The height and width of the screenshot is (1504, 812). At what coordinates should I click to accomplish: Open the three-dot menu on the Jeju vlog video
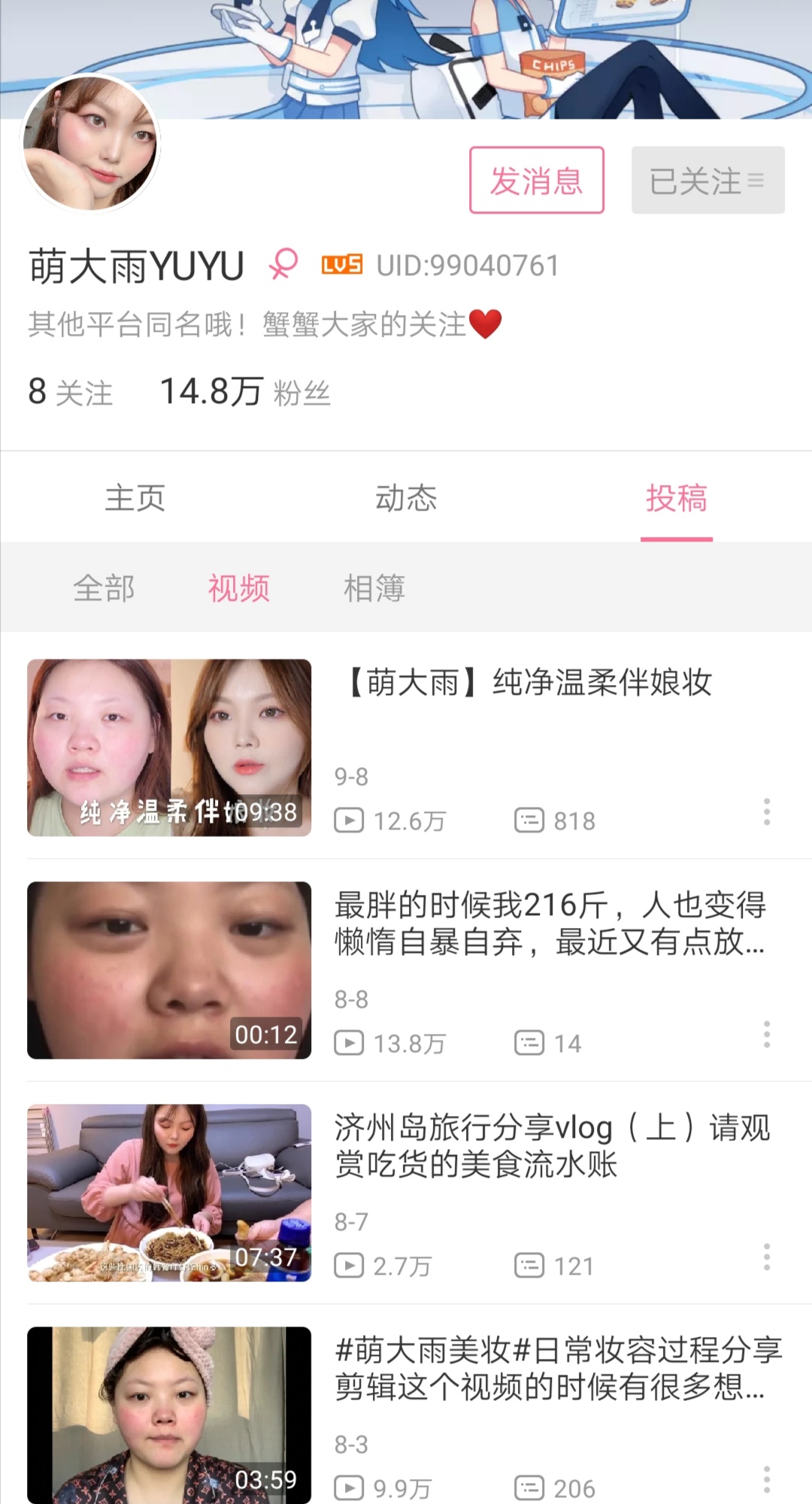(x=767, y=1257)
